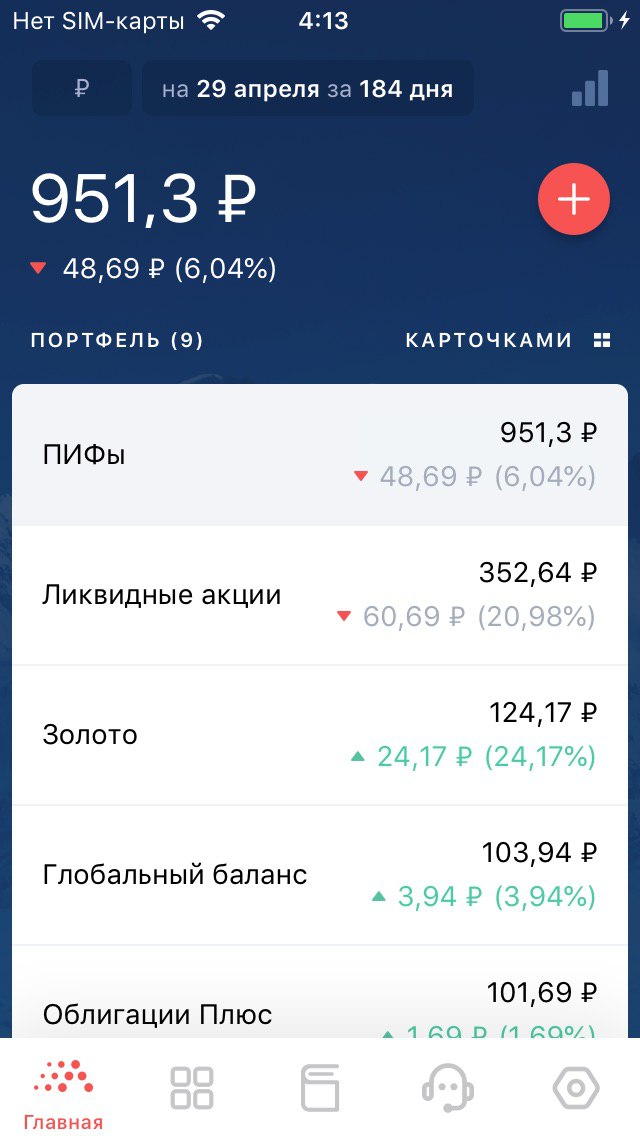This screenshot has width=640, height=1136.
Task: Open "Ликвидные акции" fund details
Action: (x=320, y=595)
